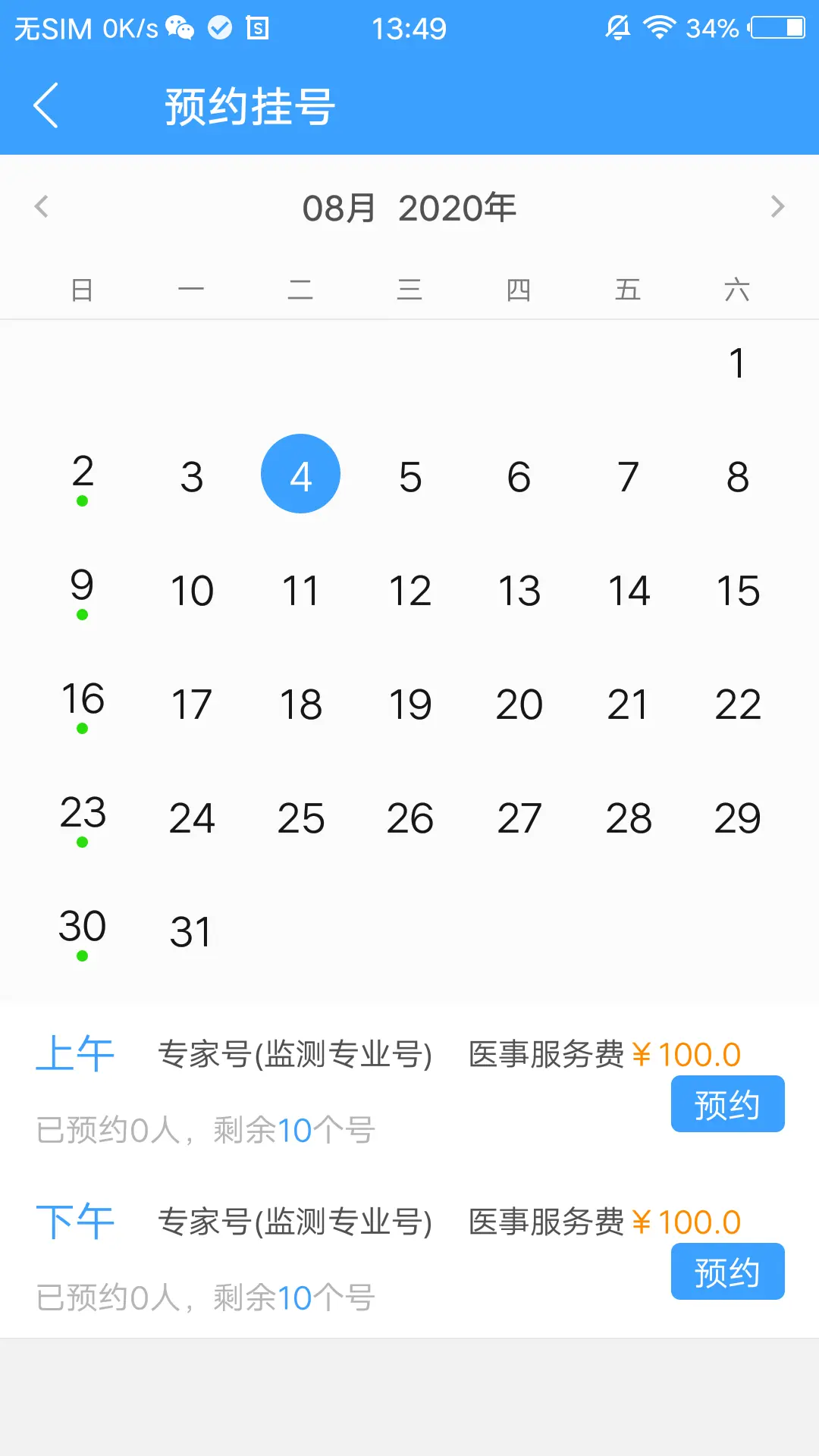Select August 28 on the calendar
This screenshot has height=1456, width=819.
click(629, 818)
